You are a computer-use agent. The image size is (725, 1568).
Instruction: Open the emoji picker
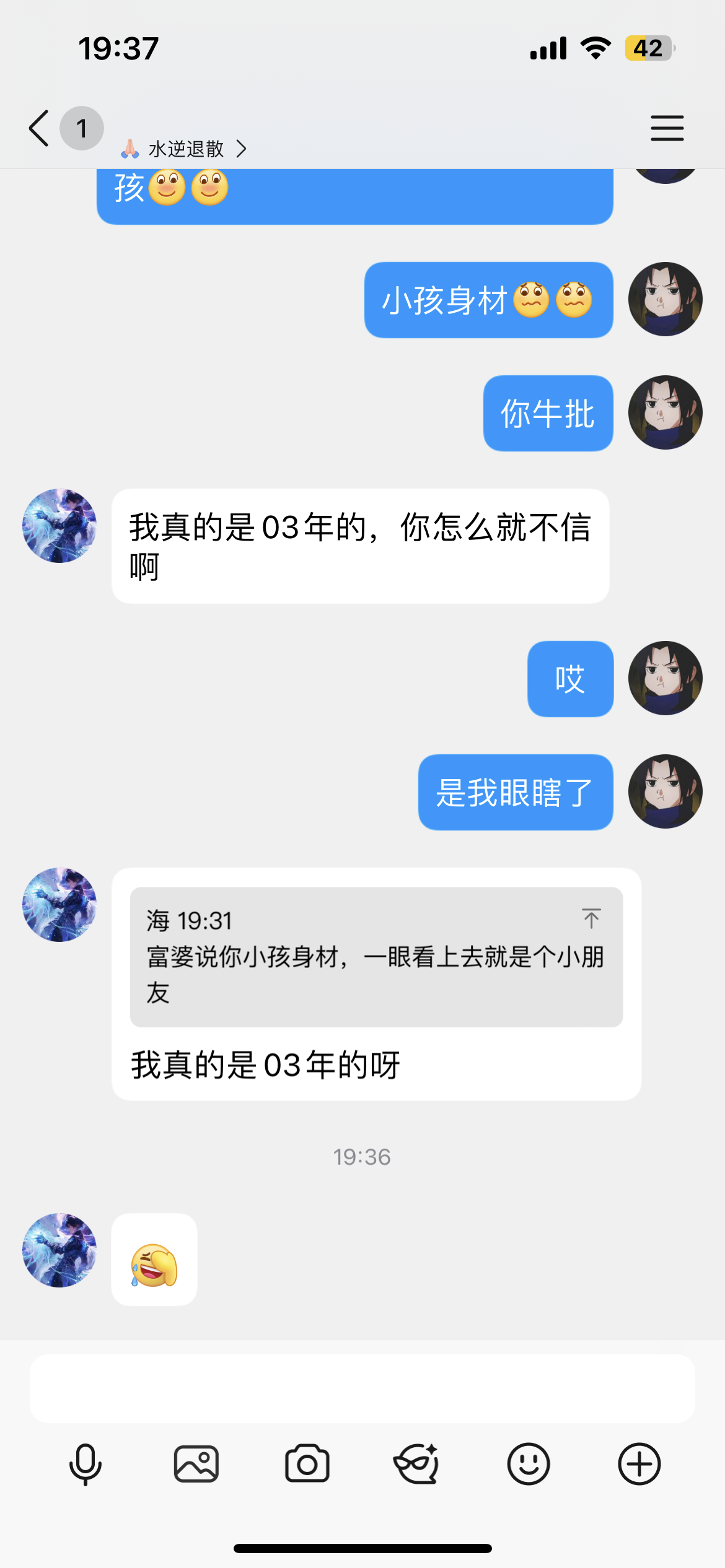click(528, 1464)
